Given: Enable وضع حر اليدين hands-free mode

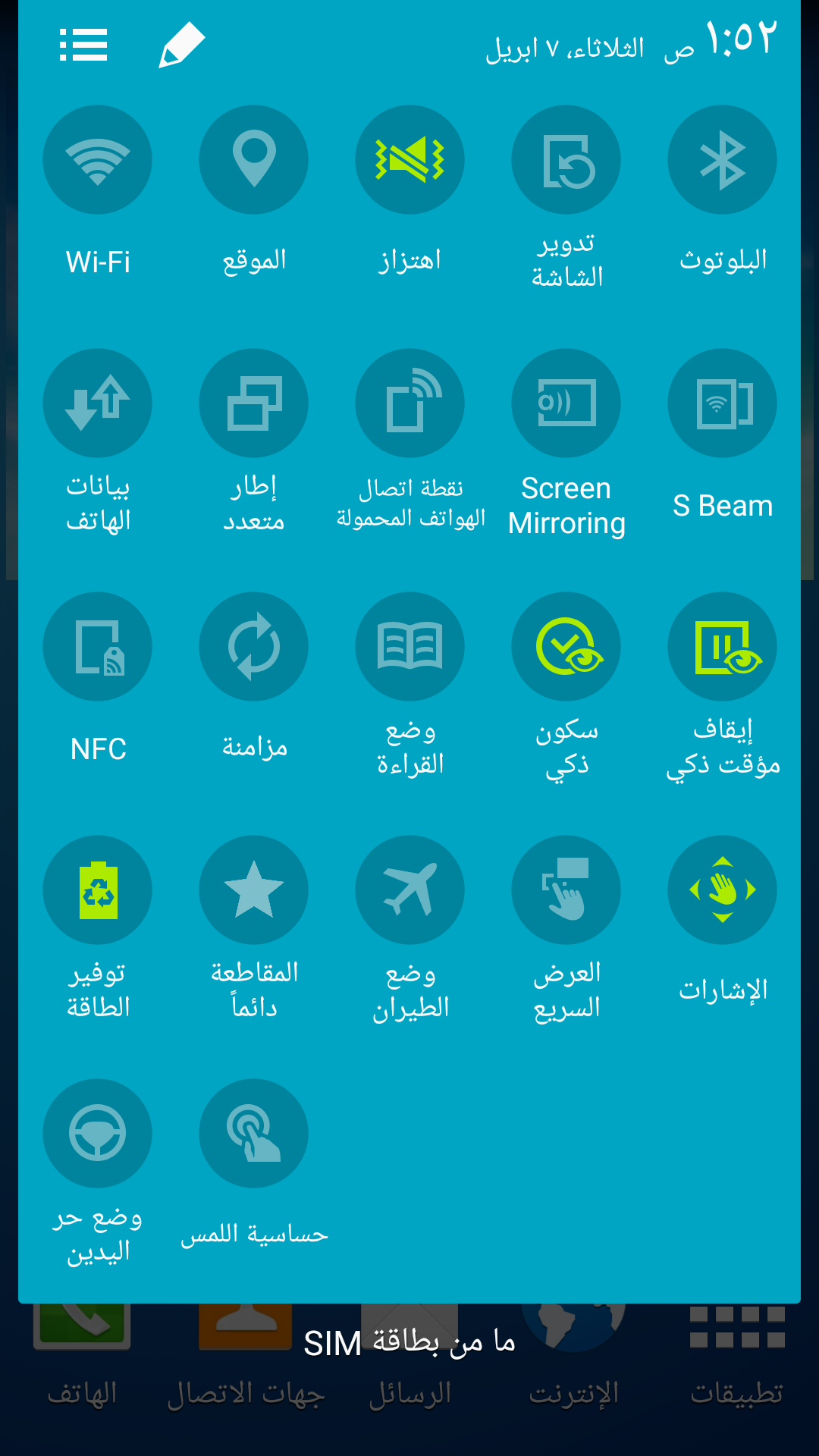Looking at the screenshot, I should (98, 1134).
